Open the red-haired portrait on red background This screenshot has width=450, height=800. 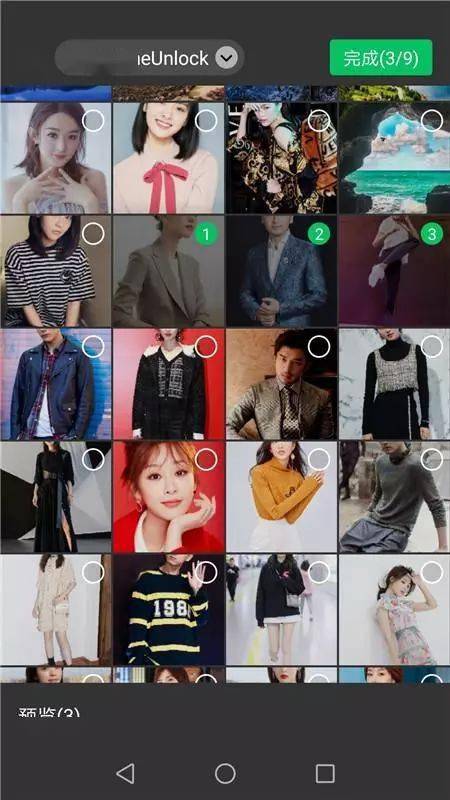[x=168, y=497]
